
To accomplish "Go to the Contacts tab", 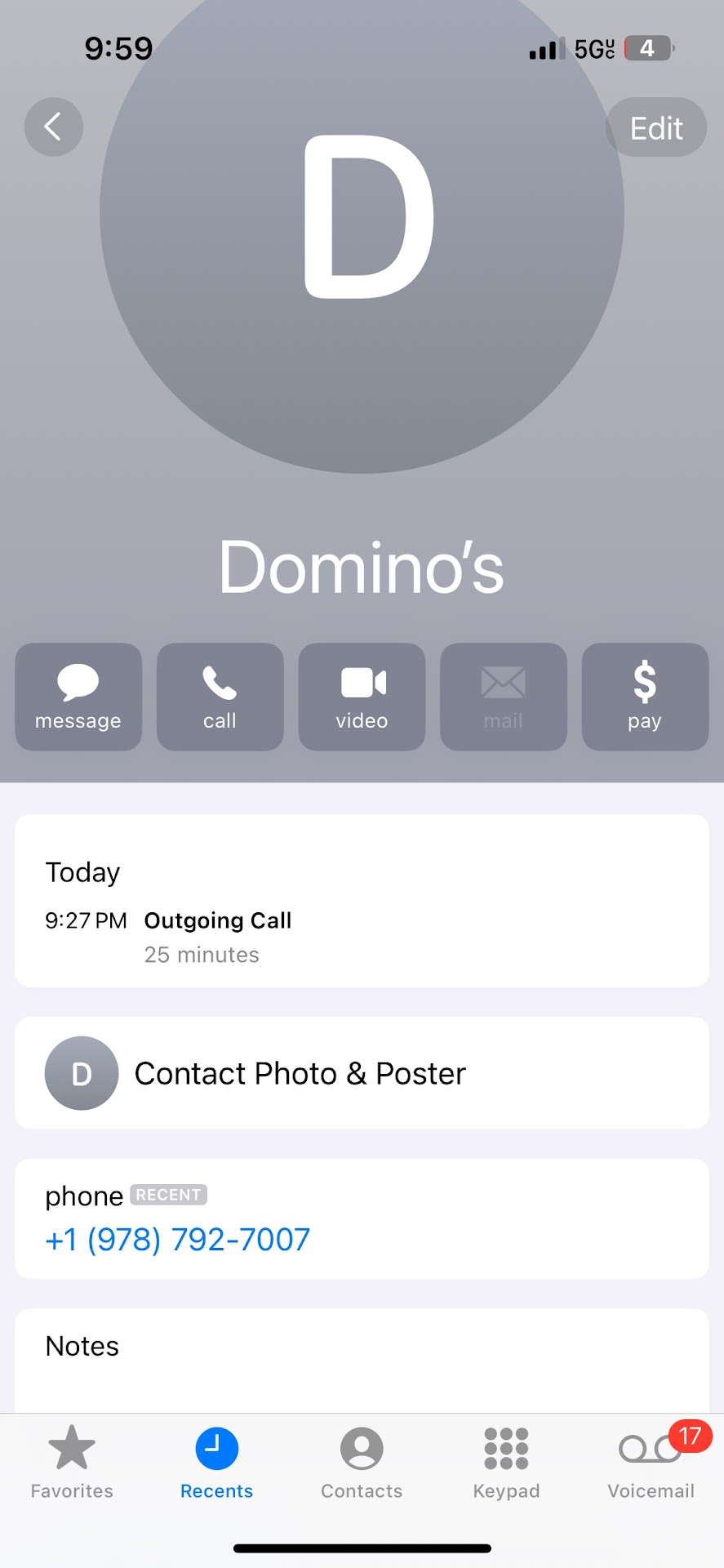I will click(x=362, y=1463).
